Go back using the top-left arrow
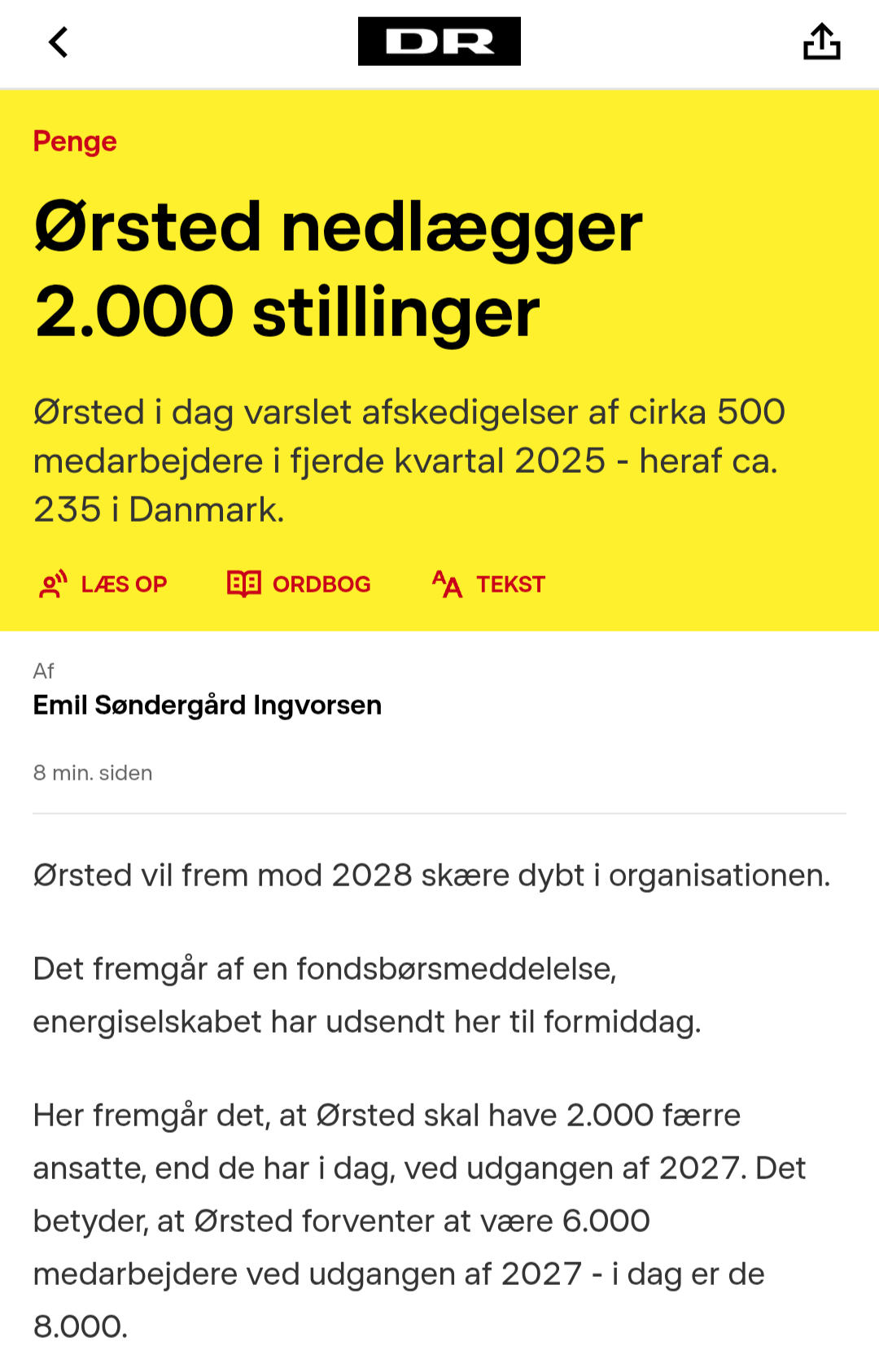This screenshot has height=1372, width=879. pos(59,42)
